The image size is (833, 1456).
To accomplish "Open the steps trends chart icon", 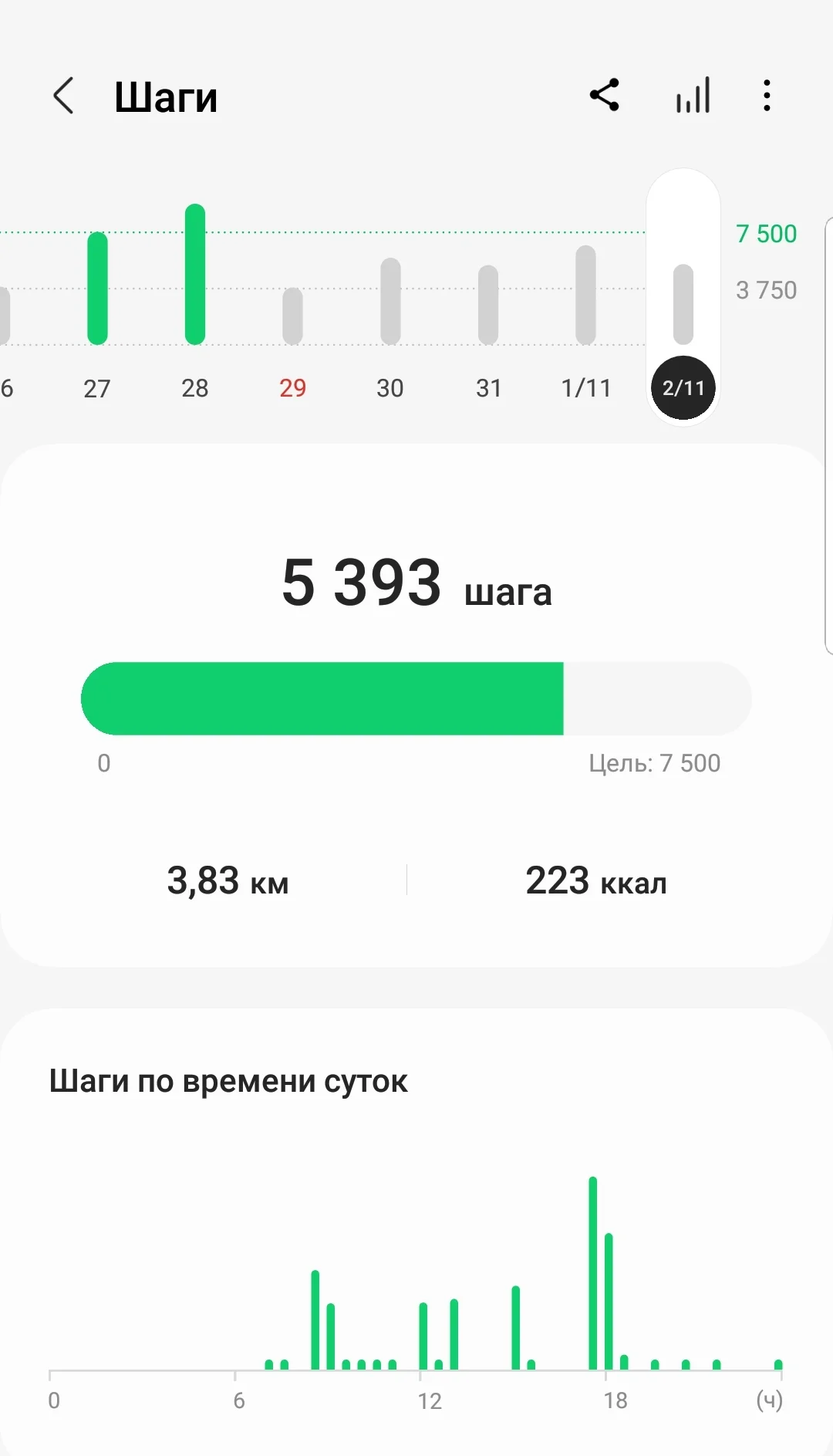I will pyautogui.click(x=693, y=96).
